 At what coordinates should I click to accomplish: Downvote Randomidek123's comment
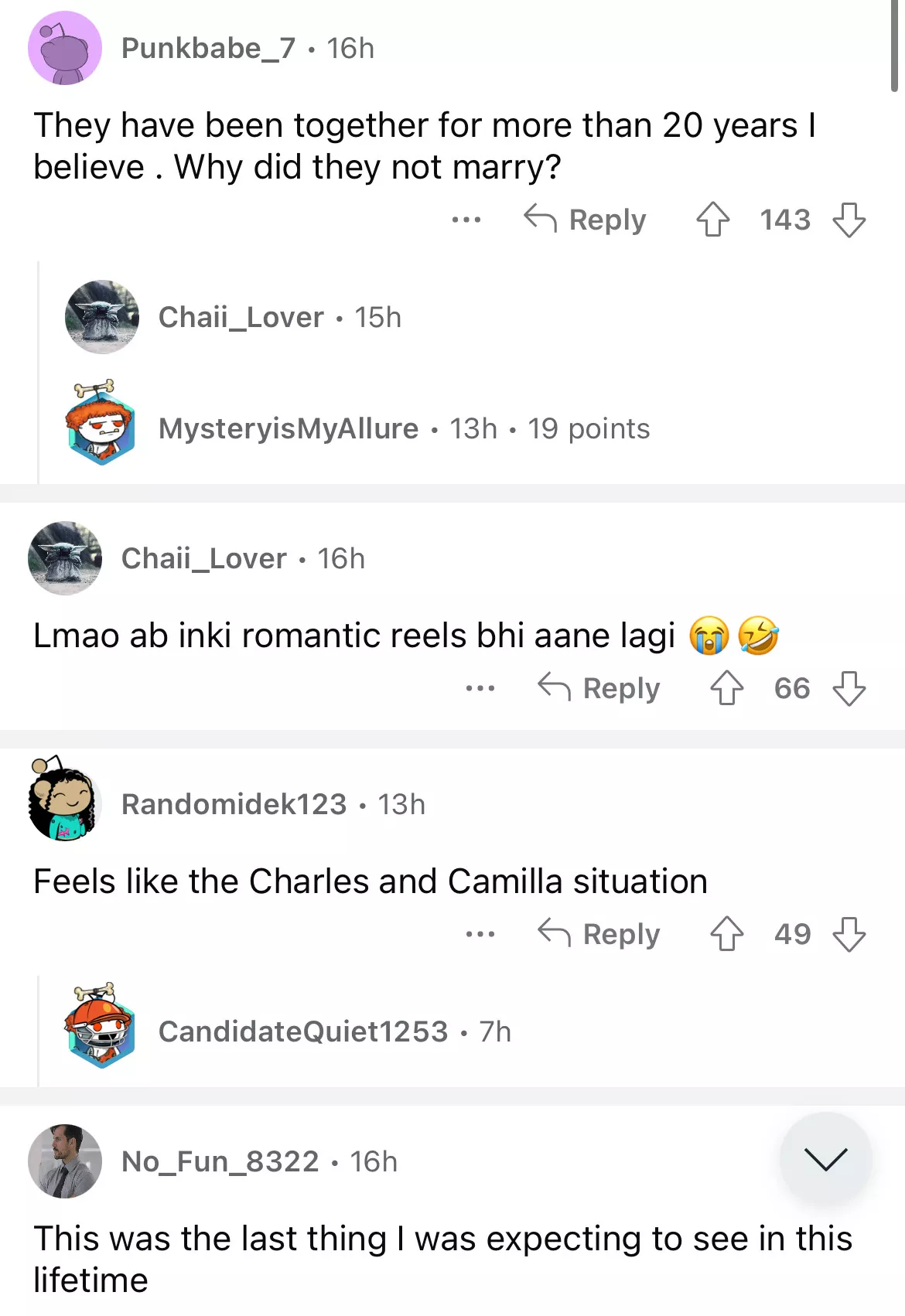click(x=849, y=934)
